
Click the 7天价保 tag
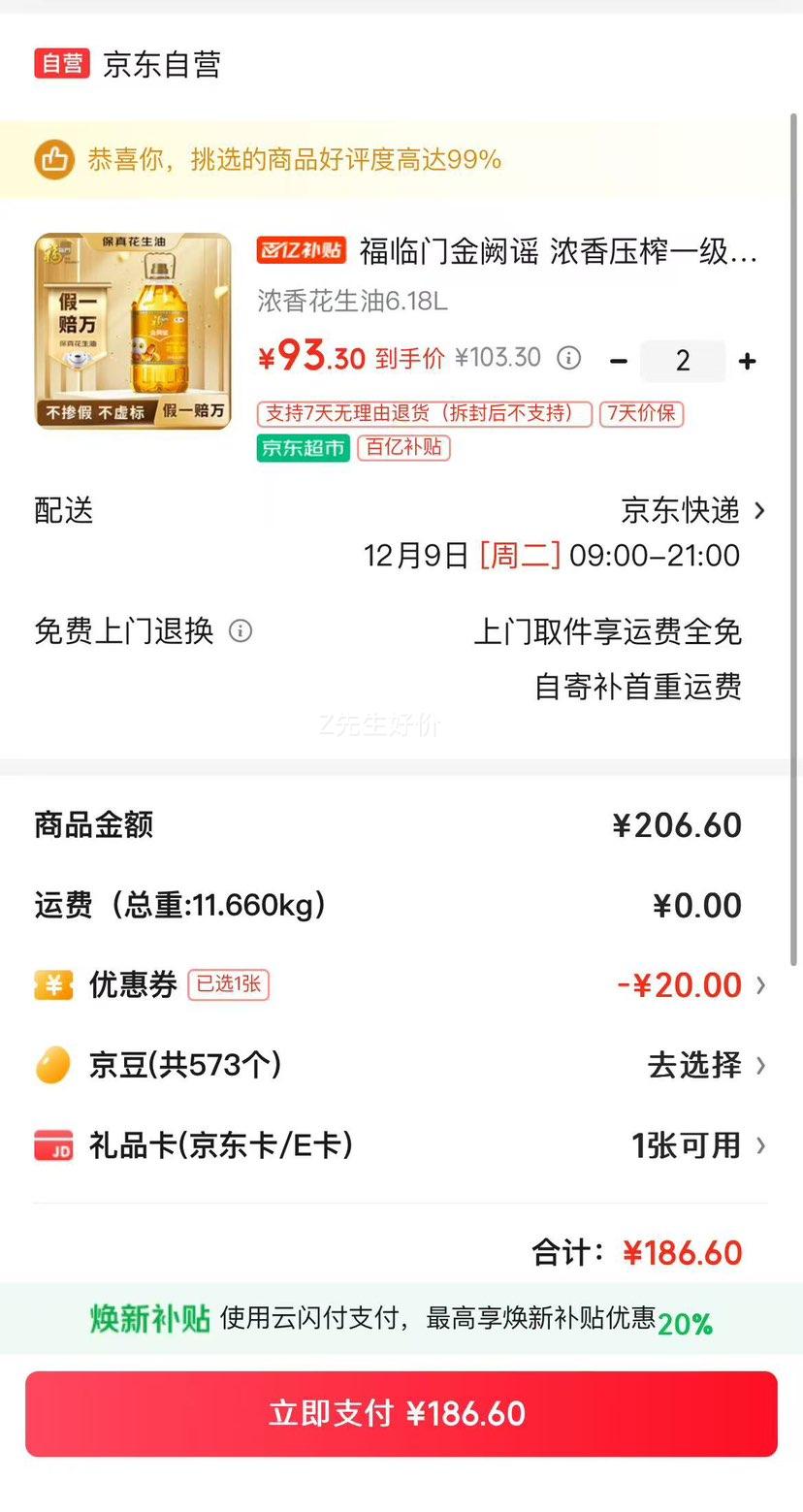[x=641, y=414]
